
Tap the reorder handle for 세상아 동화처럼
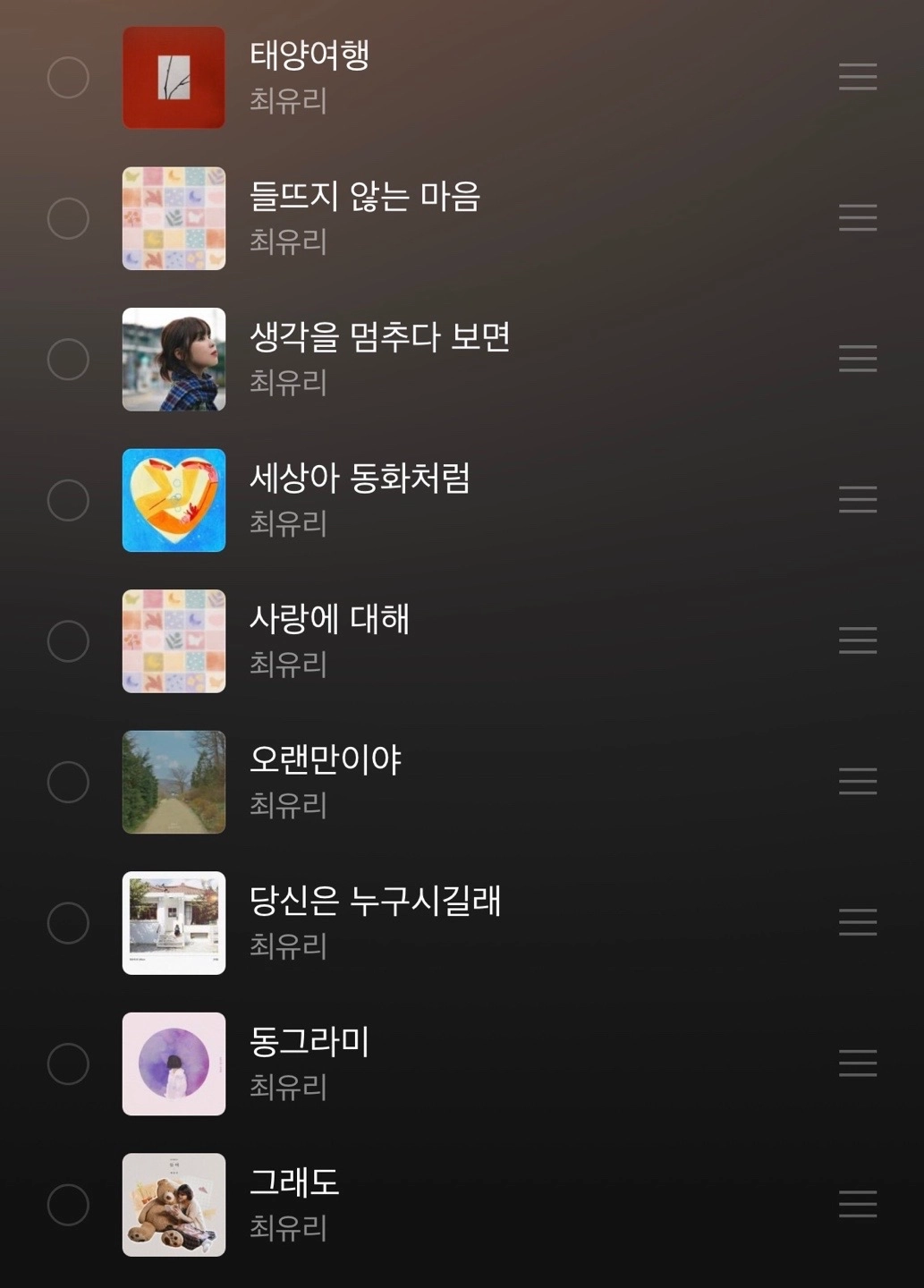(x=858, y=500)
